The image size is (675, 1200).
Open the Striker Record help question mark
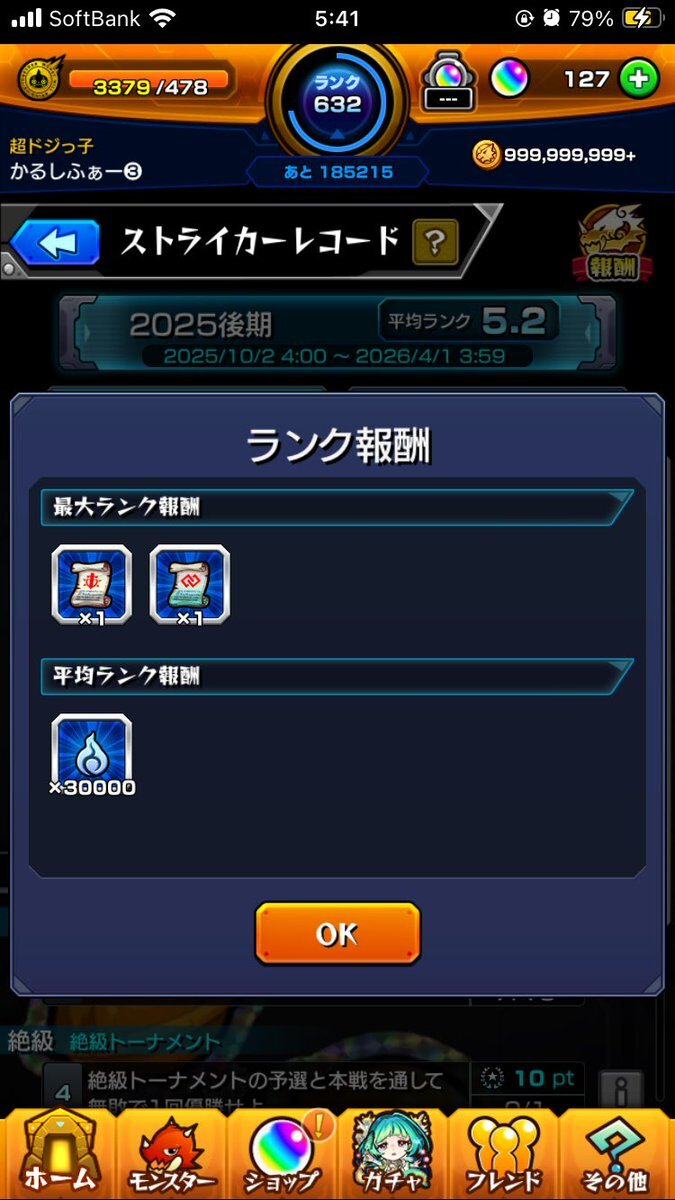click(434, 241)
